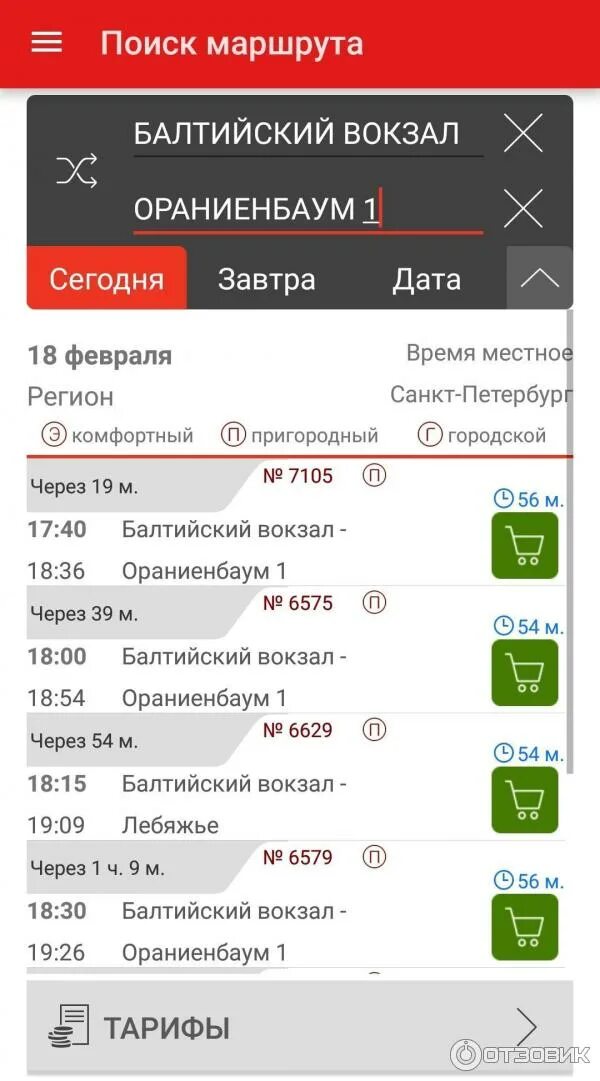The width and height of the screenshot is (600, 1081).
Task: Open the Тарифы section
Action: click(299, 1027)
